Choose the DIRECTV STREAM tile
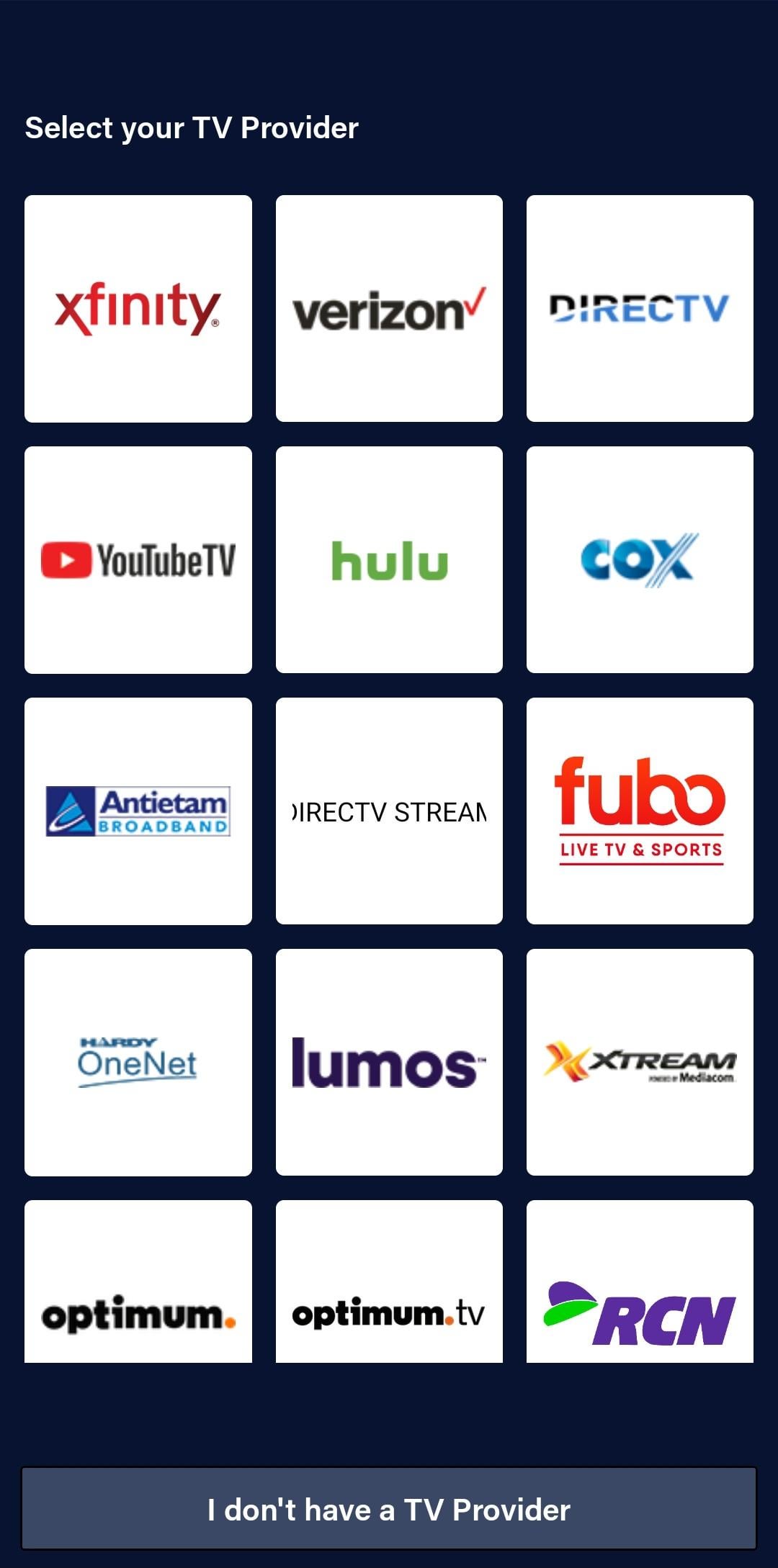 [389, 811]
